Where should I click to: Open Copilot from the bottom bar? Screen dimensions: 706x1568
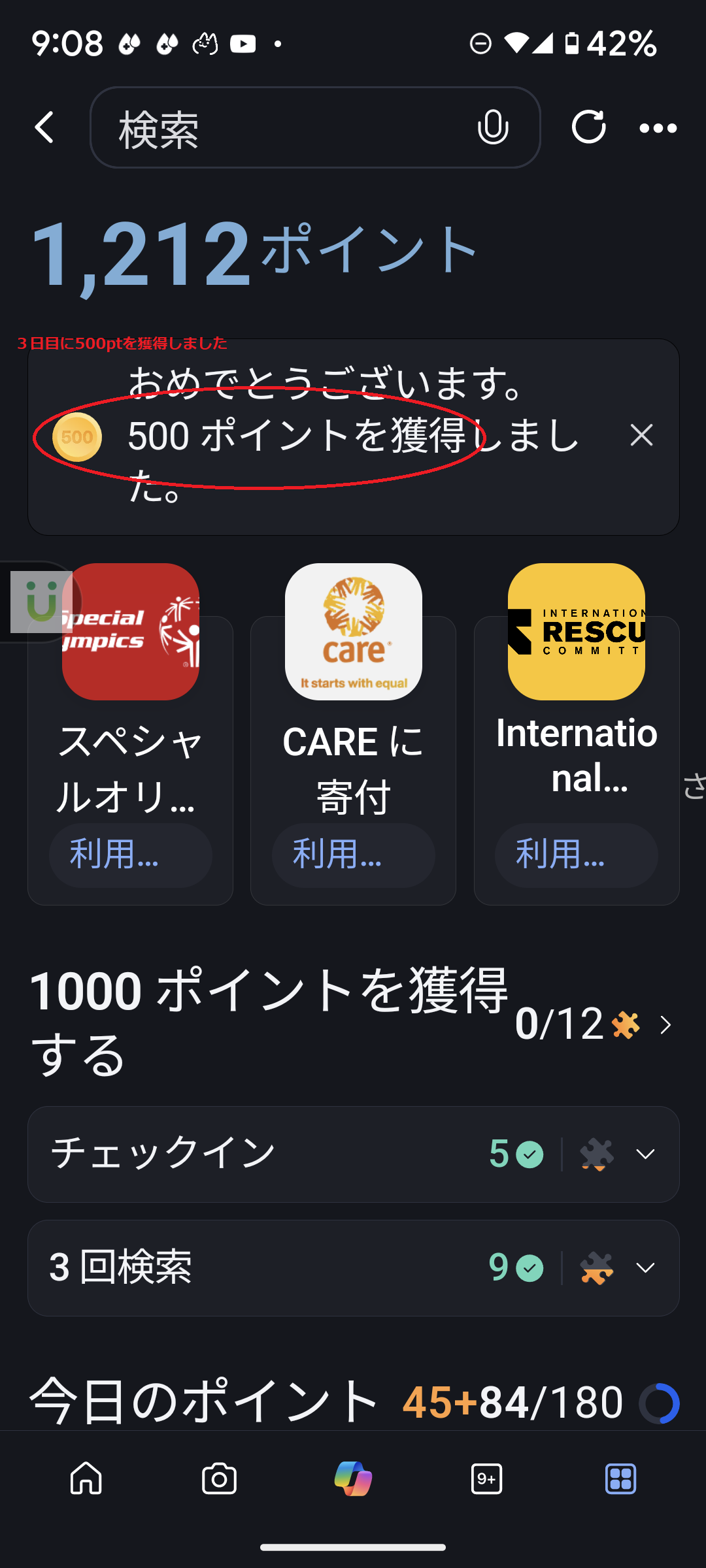tap(353, 1478)
